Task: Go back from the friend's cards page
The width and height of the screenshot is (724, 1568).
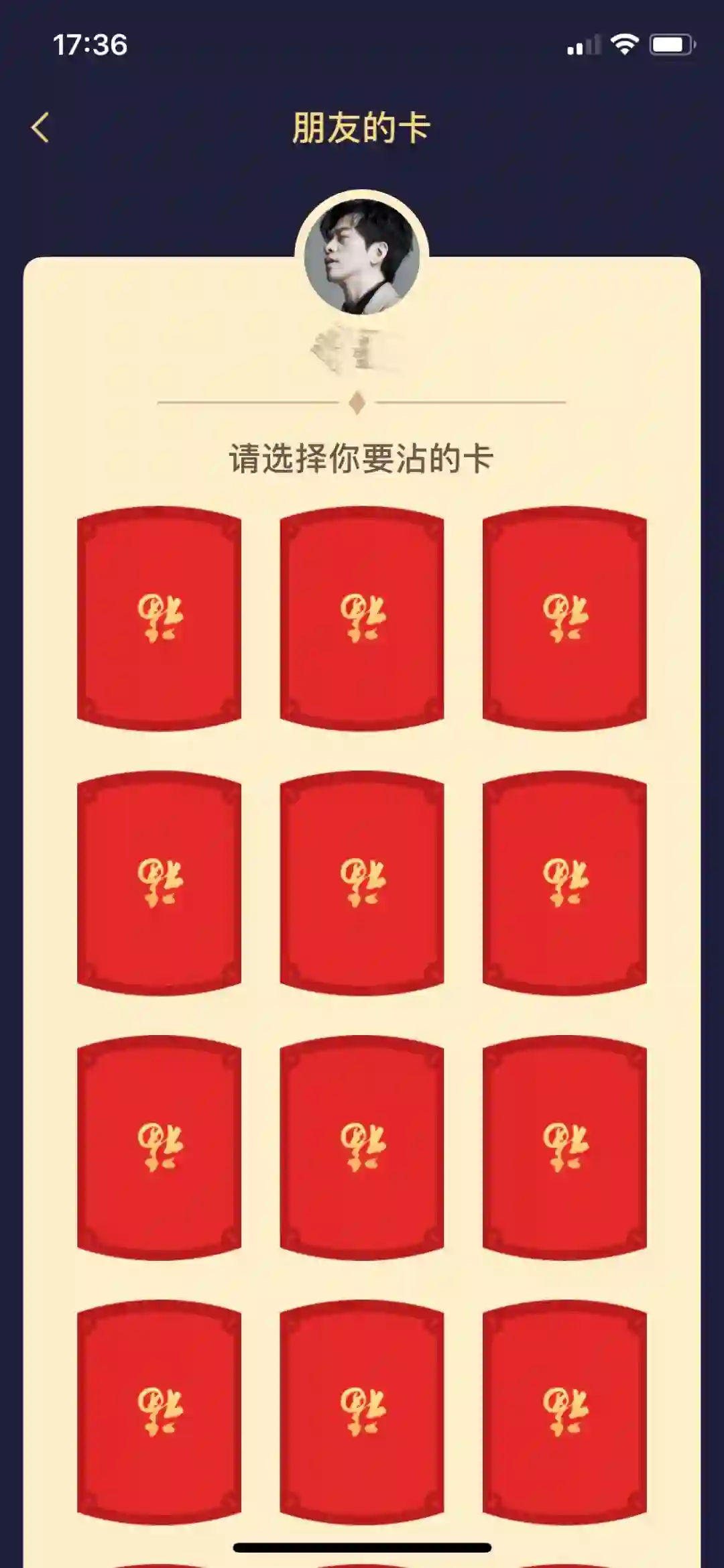Action: 40,127
